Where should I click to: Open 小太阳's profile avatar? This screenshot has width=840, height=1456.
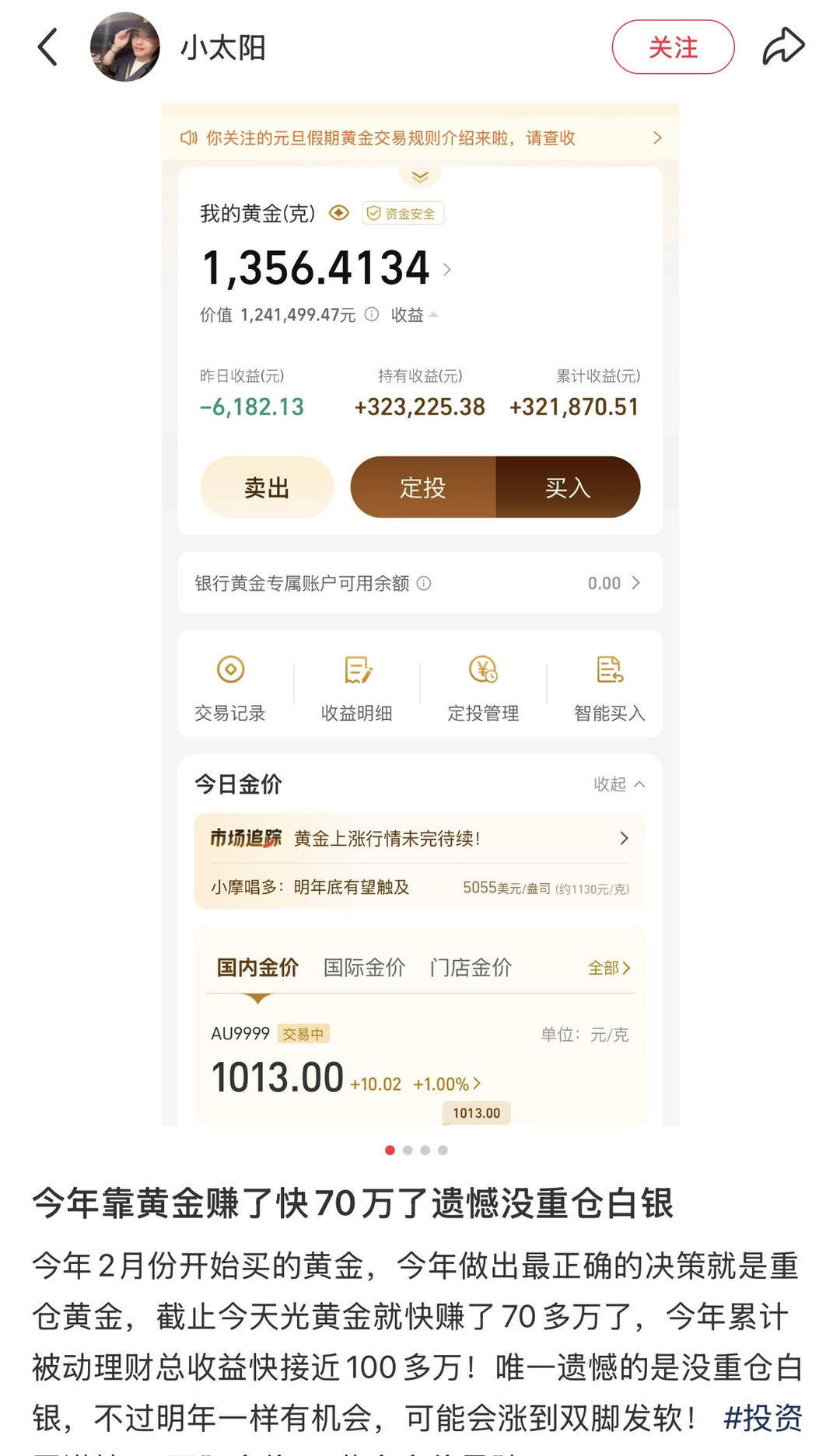[125, 47]
